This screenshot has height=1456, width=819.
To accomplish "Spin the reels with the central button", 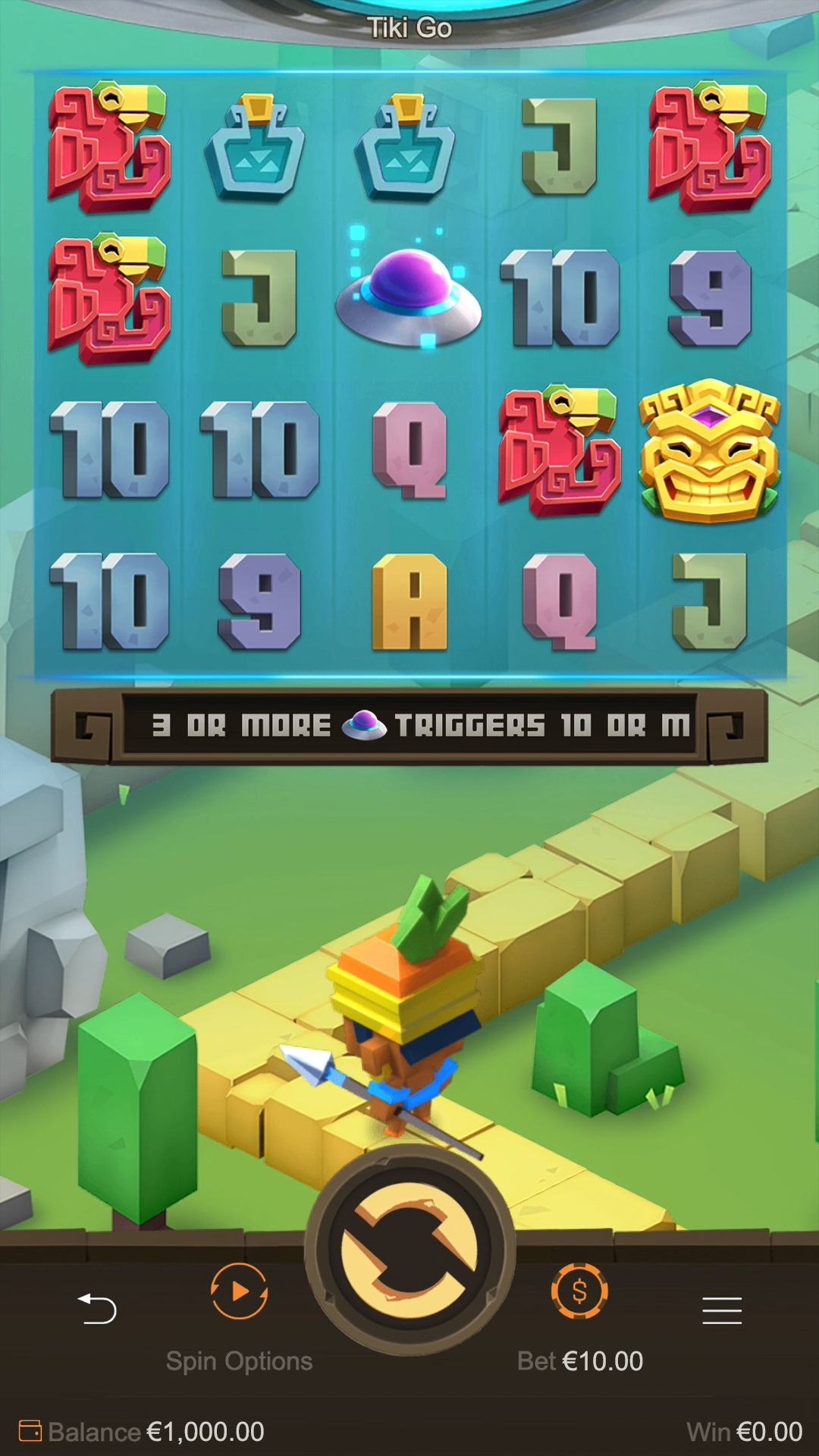I will 409,1250.
